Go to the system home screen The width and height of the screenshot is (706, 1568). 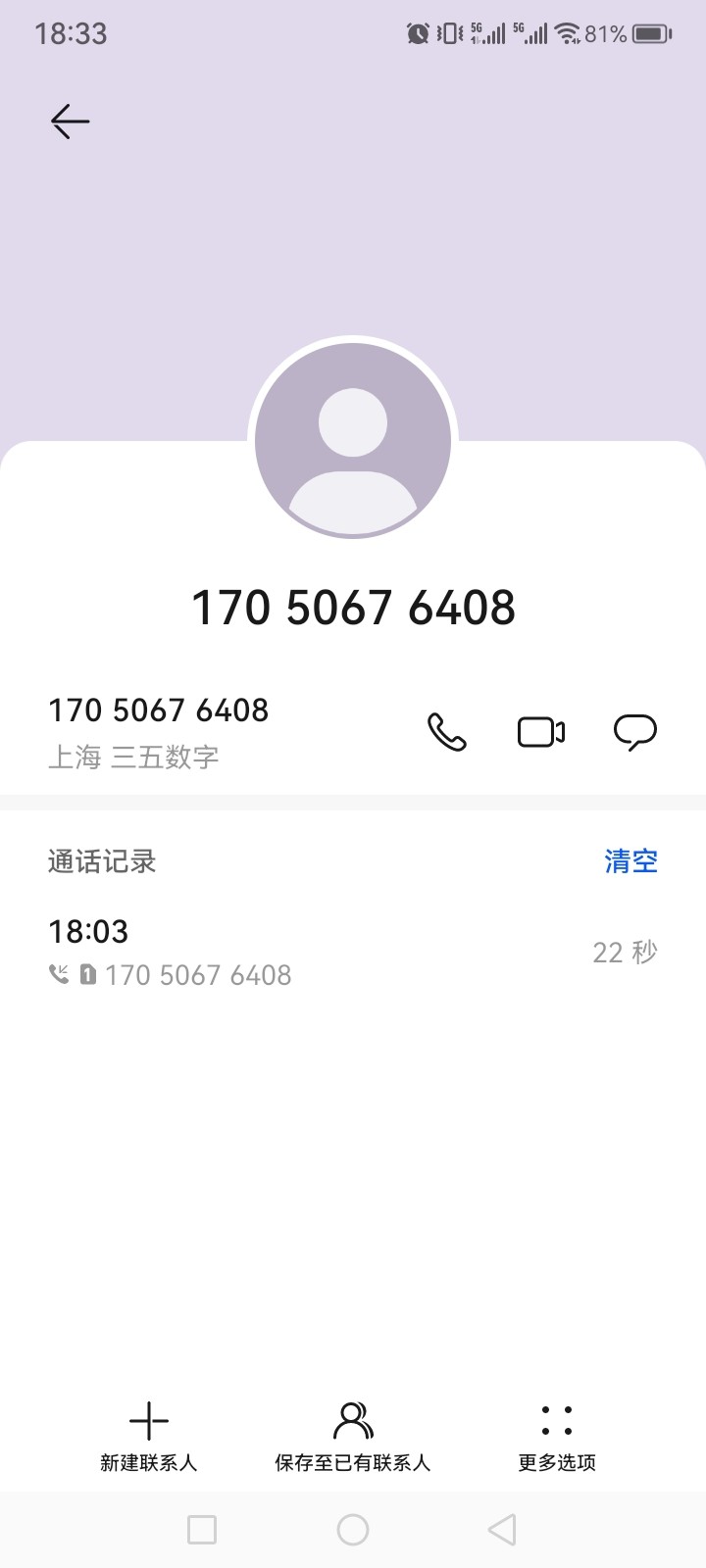click(353, 1530)
